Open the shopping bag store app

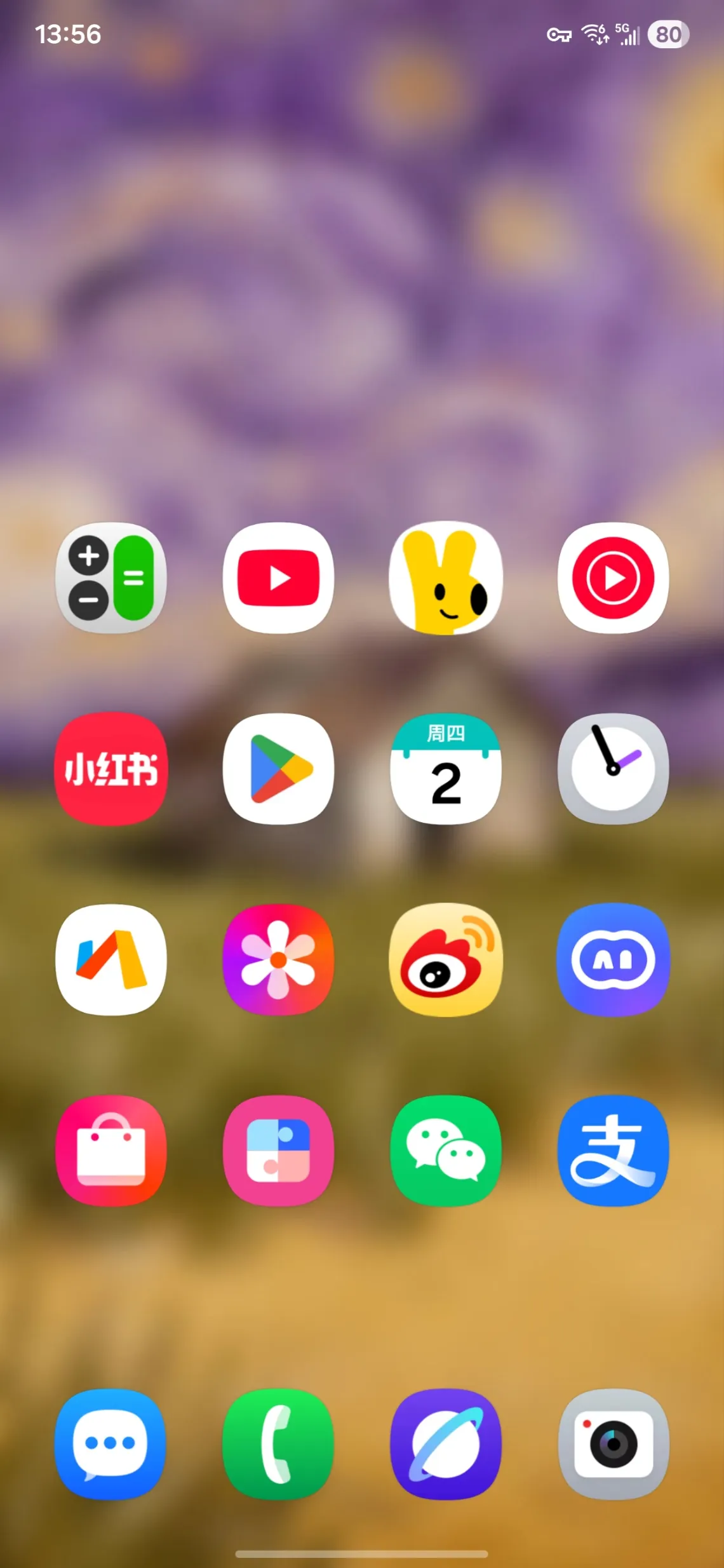coord(111,1151)
